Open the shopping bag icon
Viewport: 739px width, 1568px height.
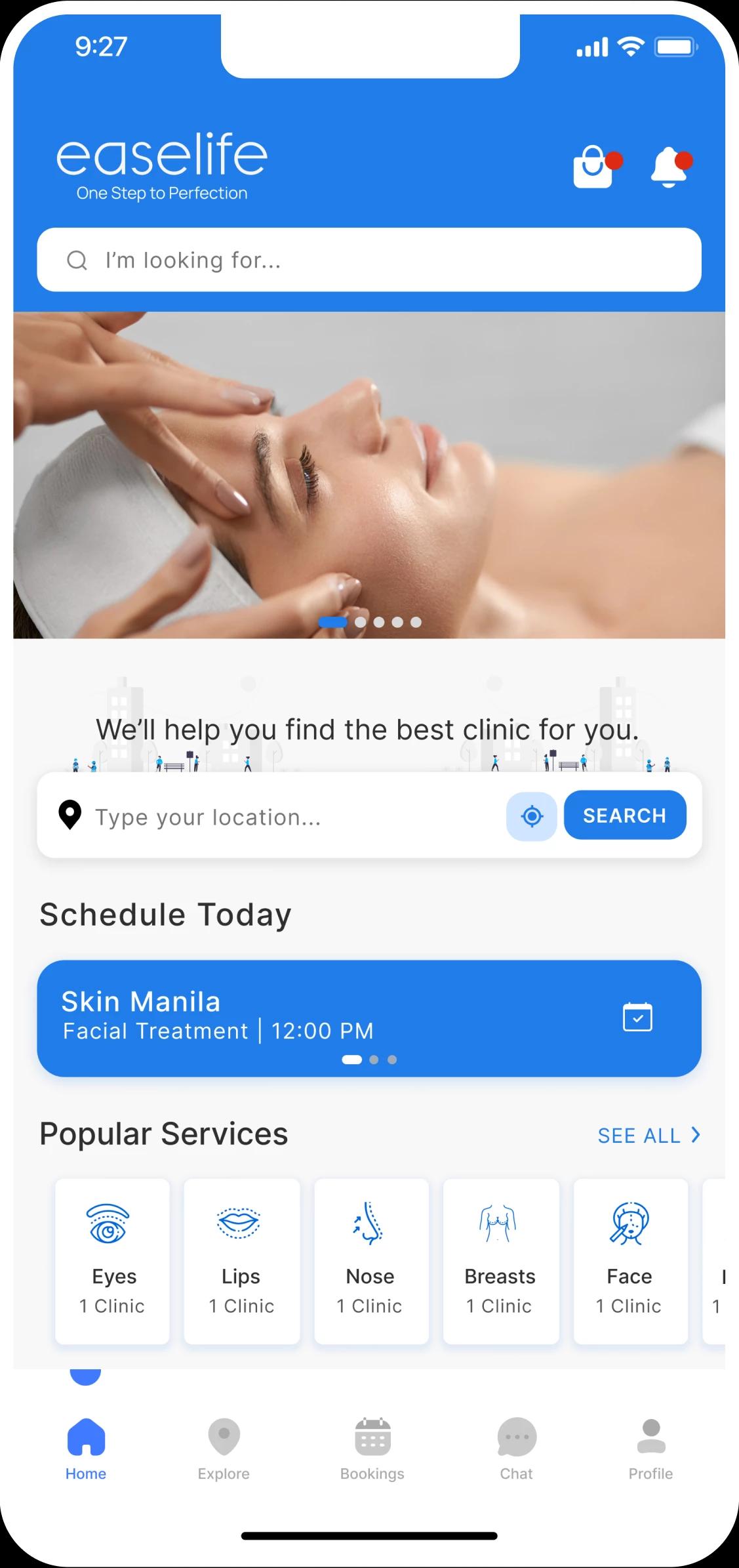click(x=593, y=167)
